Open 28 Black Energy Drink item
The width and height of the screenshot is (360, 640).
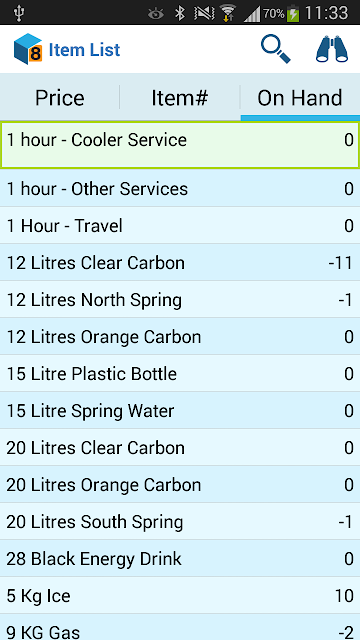click(180, 559)
